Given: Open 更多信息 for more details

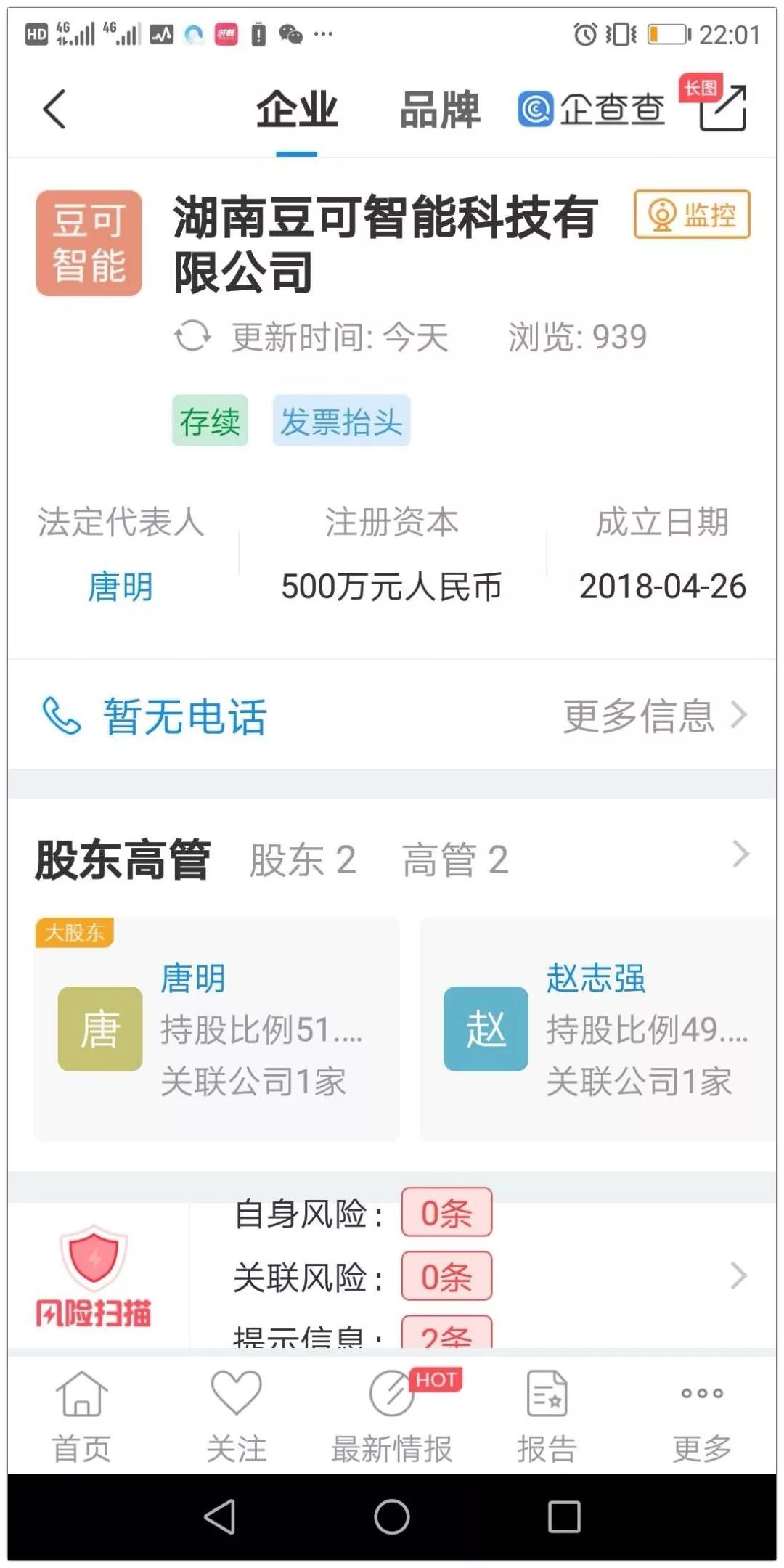Looking at the screenshot, I should 655,716.
